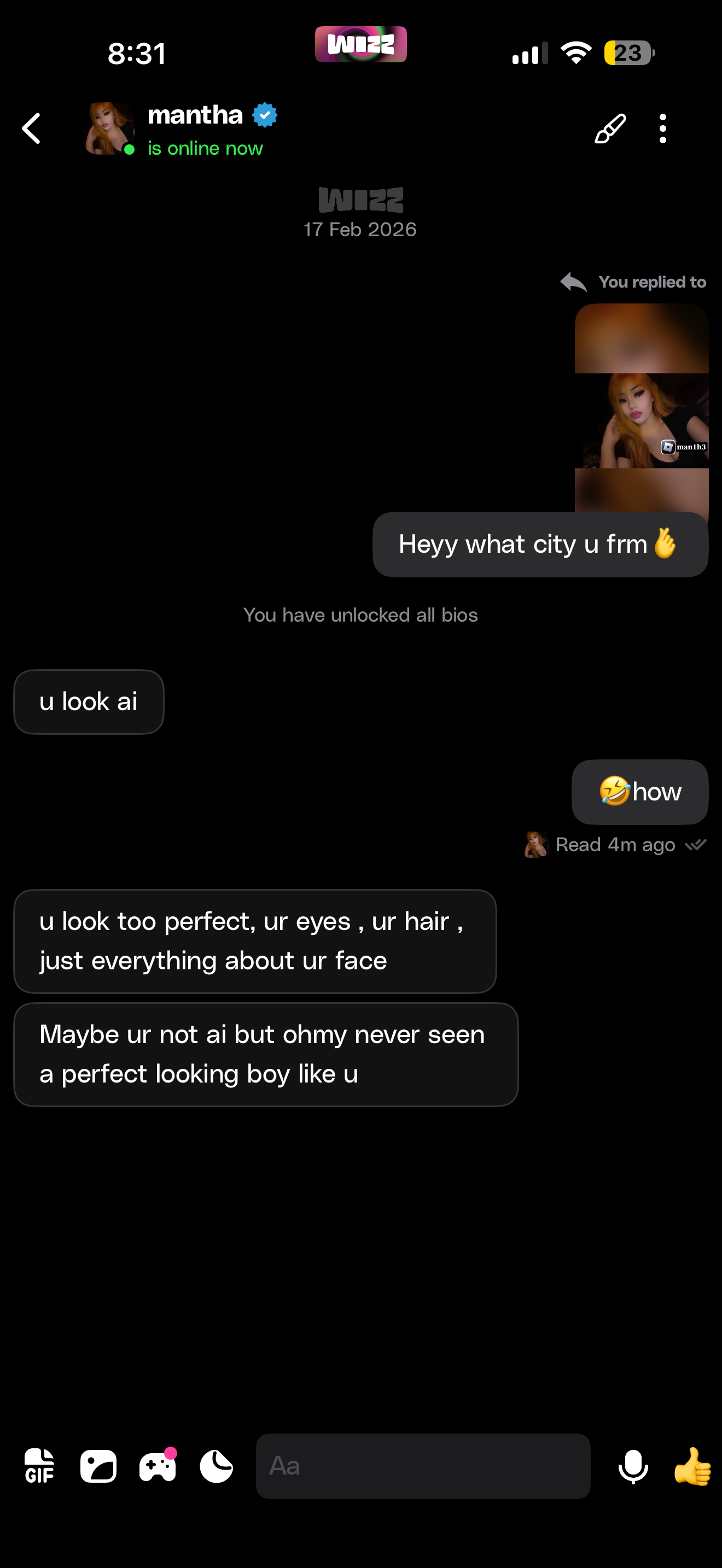Tap the crescent moon icon
The height and width of the screenshot is (1568, 722).
pyautogui.click(x=216, y=1466)
